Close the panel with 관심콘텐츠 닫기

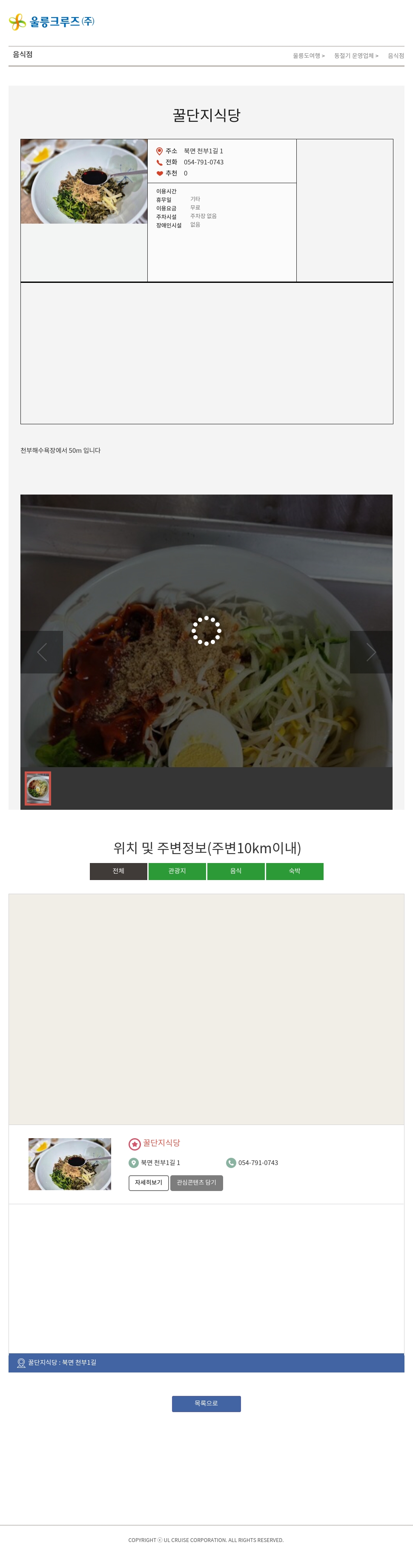[196, 1182]
